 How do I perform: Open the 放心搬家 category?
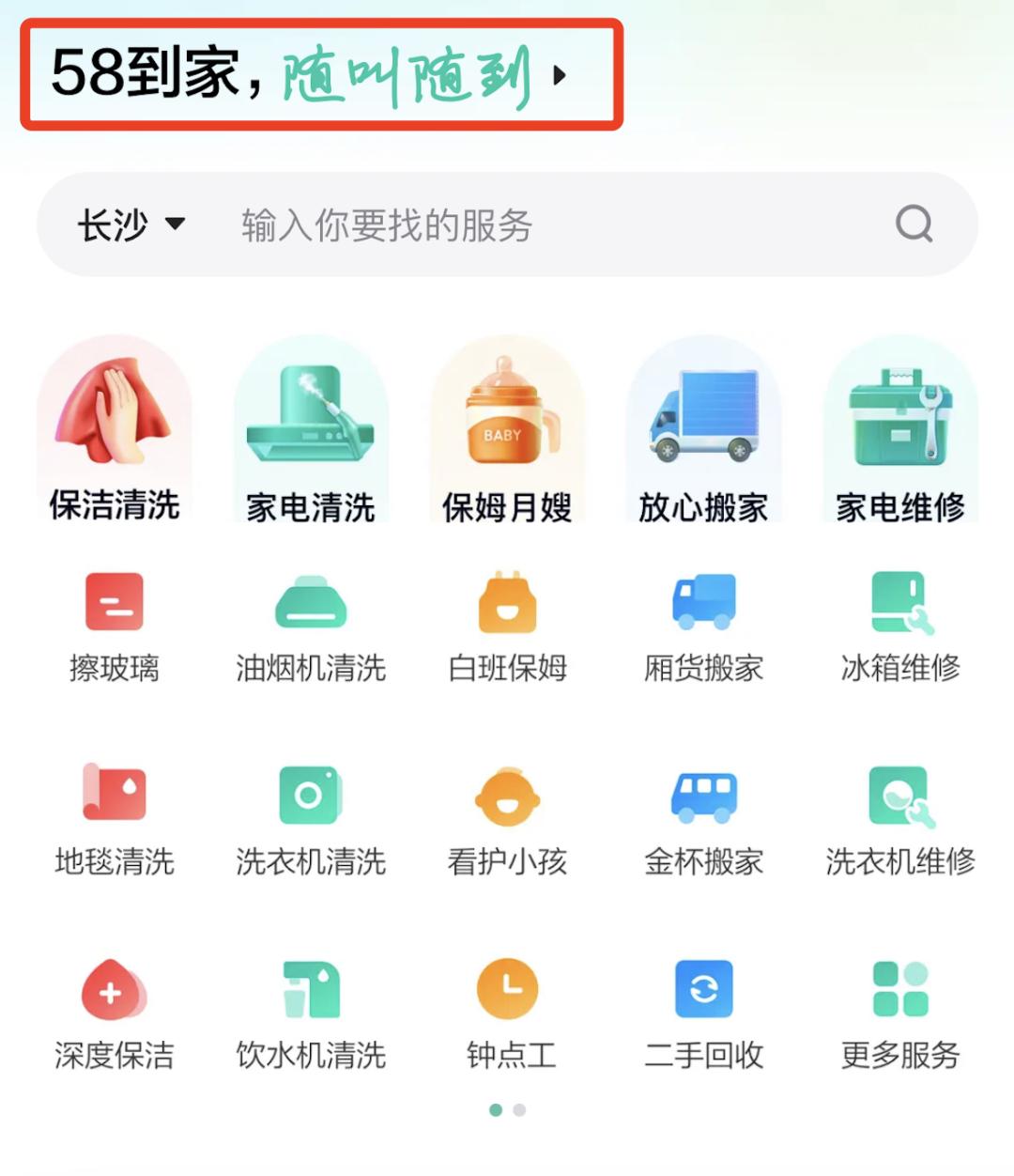(703, 432)
